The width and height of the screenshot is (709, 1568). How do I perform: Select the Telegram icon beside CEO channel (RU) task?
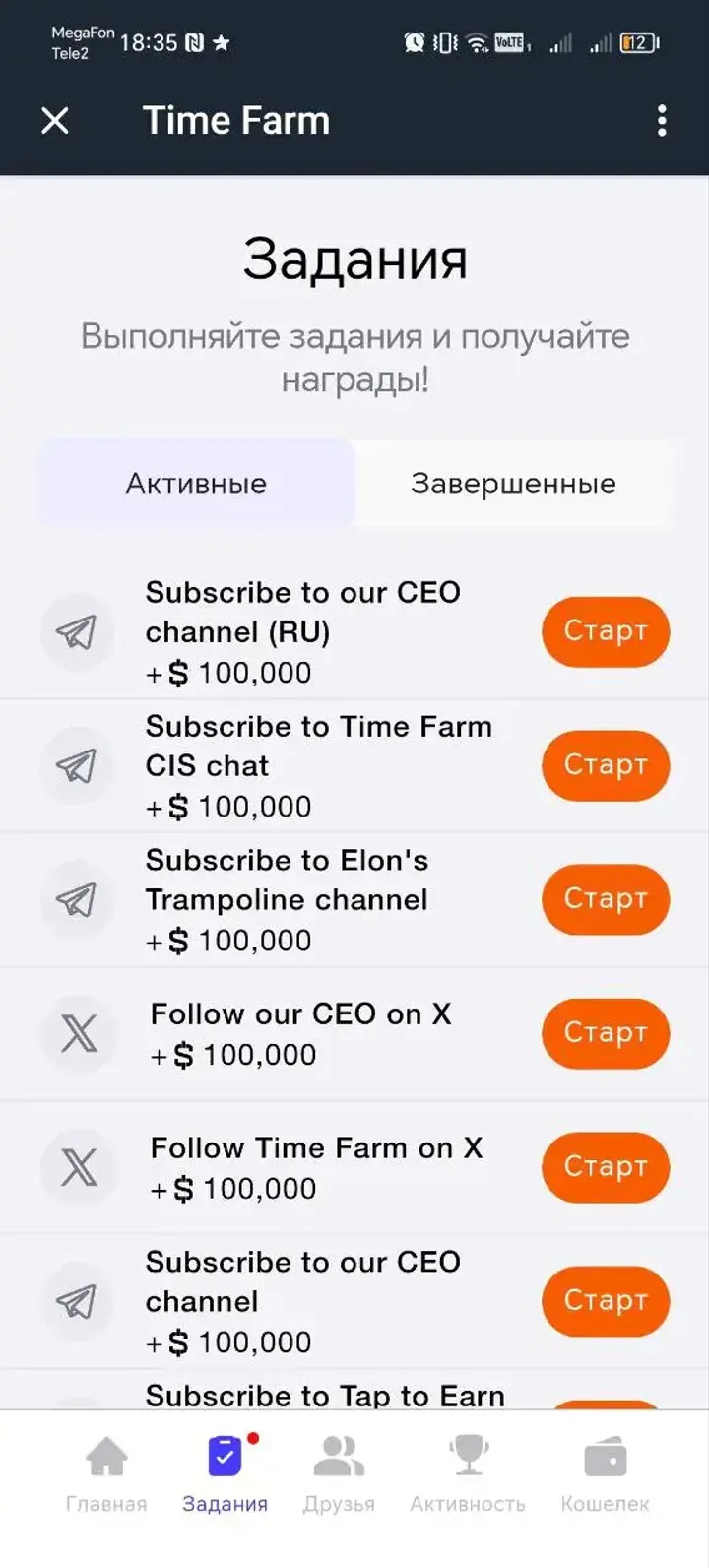(x=77, y=632)
